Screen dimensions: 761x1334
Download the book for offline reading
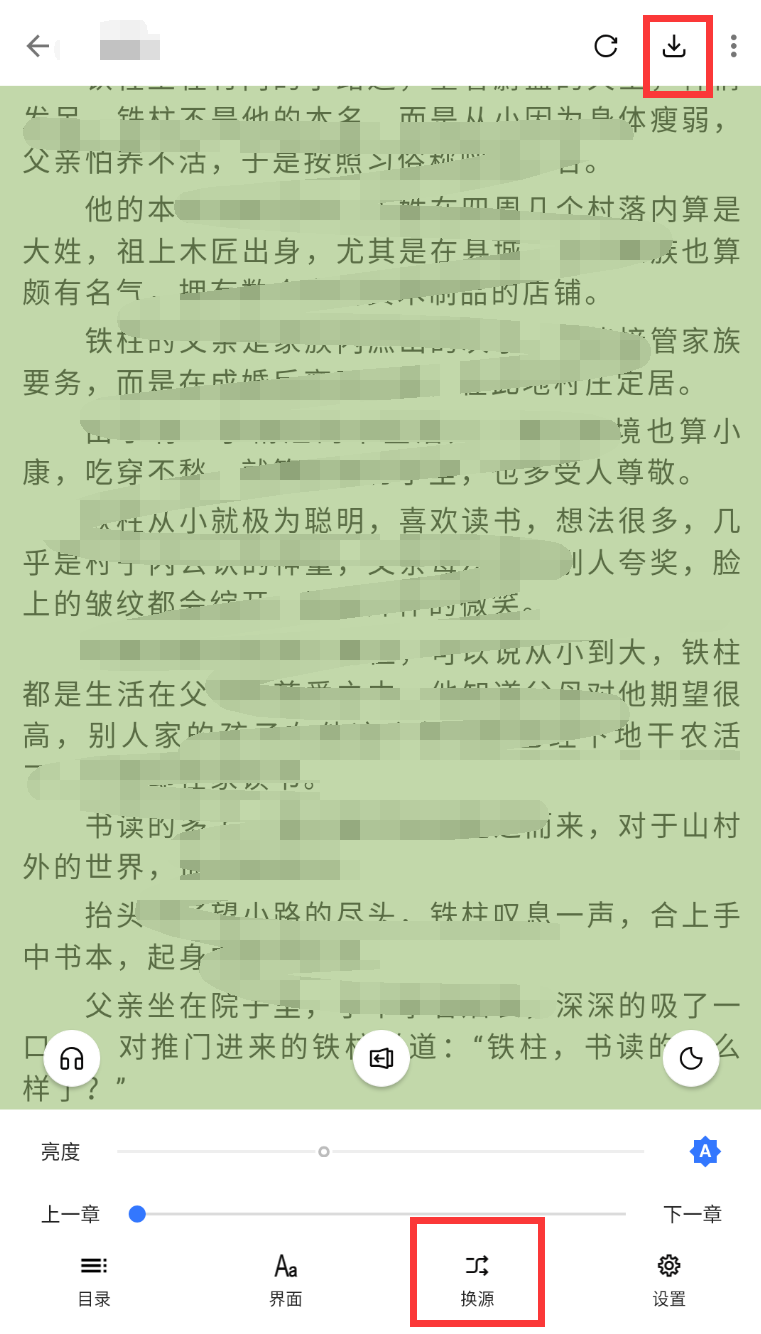[x=675, y=46]
